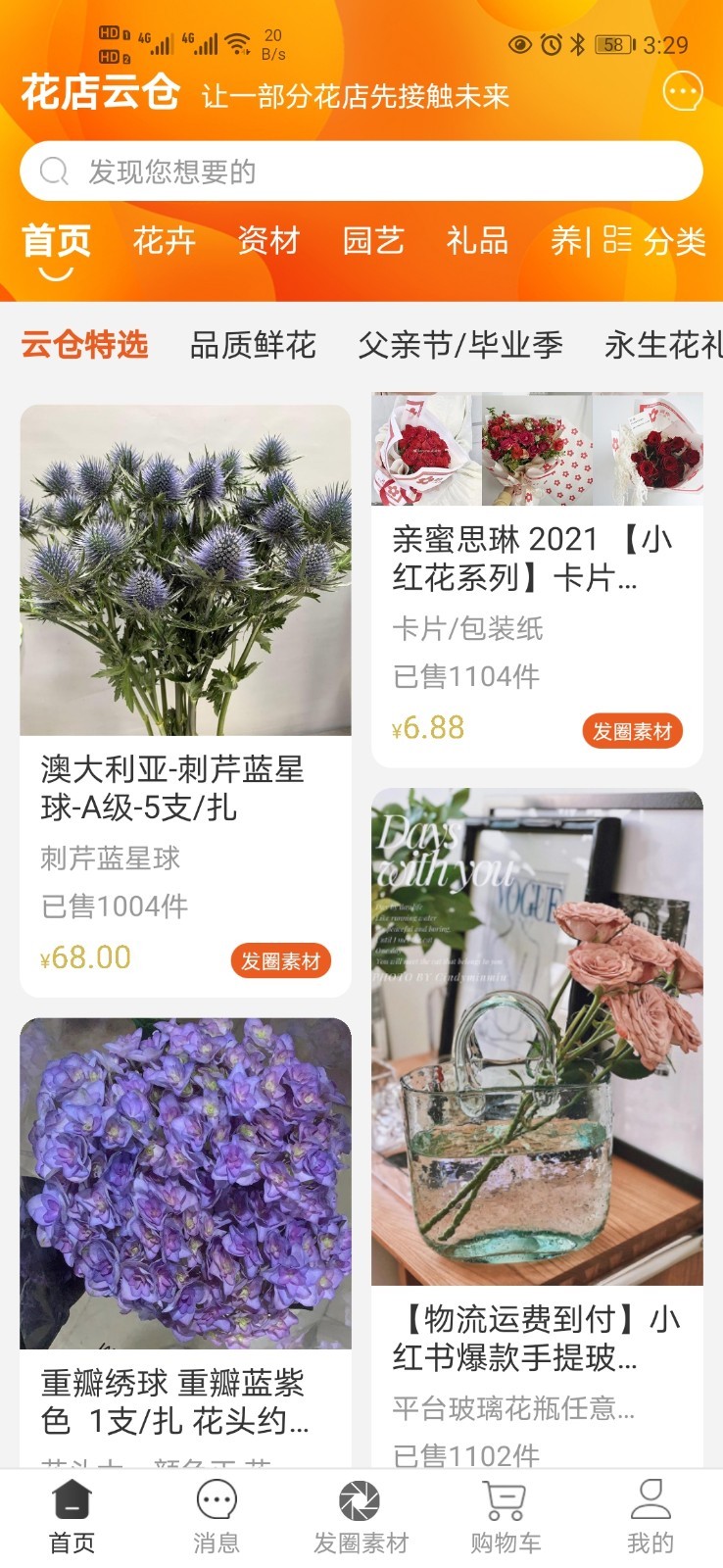The width and height of the screenshot is (723, 1568).
Task: Switch to the 礼品 tab
Action: coord(477,241)
